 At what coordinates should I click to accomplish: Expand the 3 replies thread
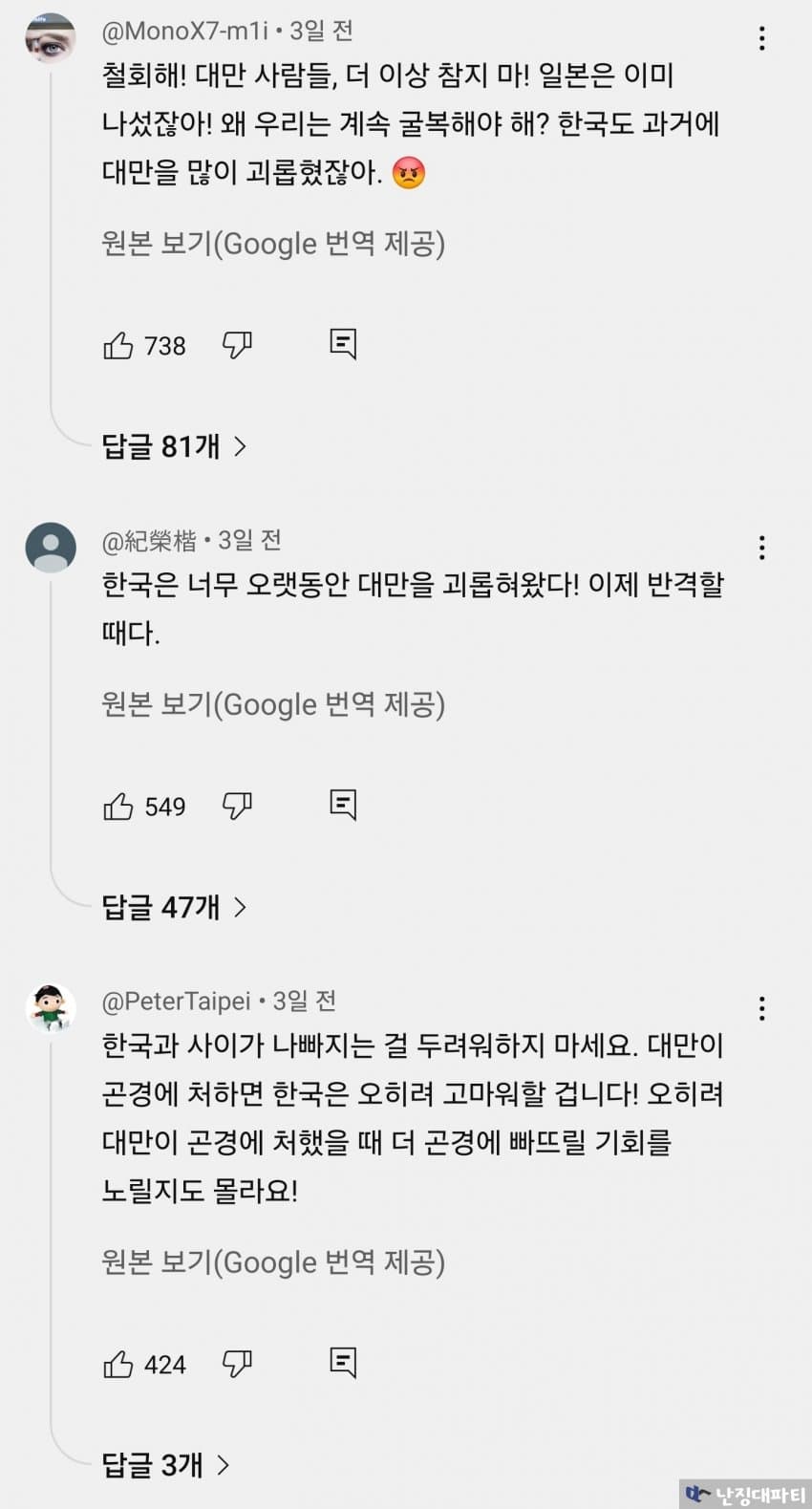[x=165, y=1465]
